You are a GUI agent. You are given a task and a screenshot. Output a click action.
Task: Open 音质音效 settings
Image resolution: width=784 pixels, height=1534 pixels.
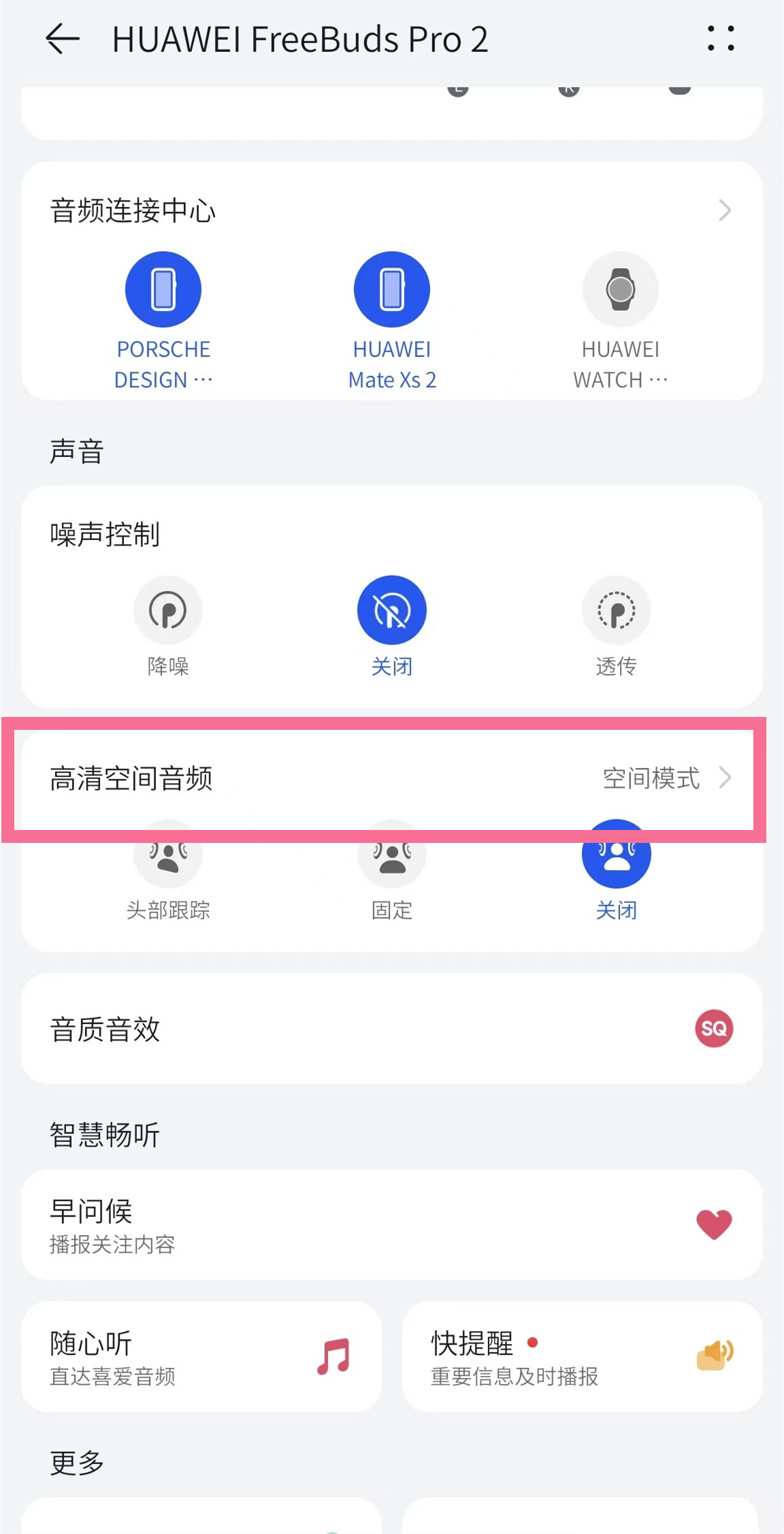pyautogui.click(x=391, y=1029)
